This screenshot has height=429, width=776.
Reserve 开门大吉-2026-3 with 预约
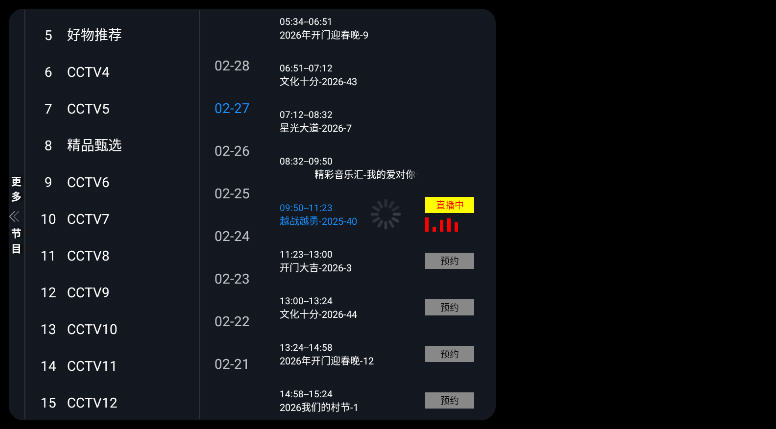pyautogui.click(x=449, y=261)
